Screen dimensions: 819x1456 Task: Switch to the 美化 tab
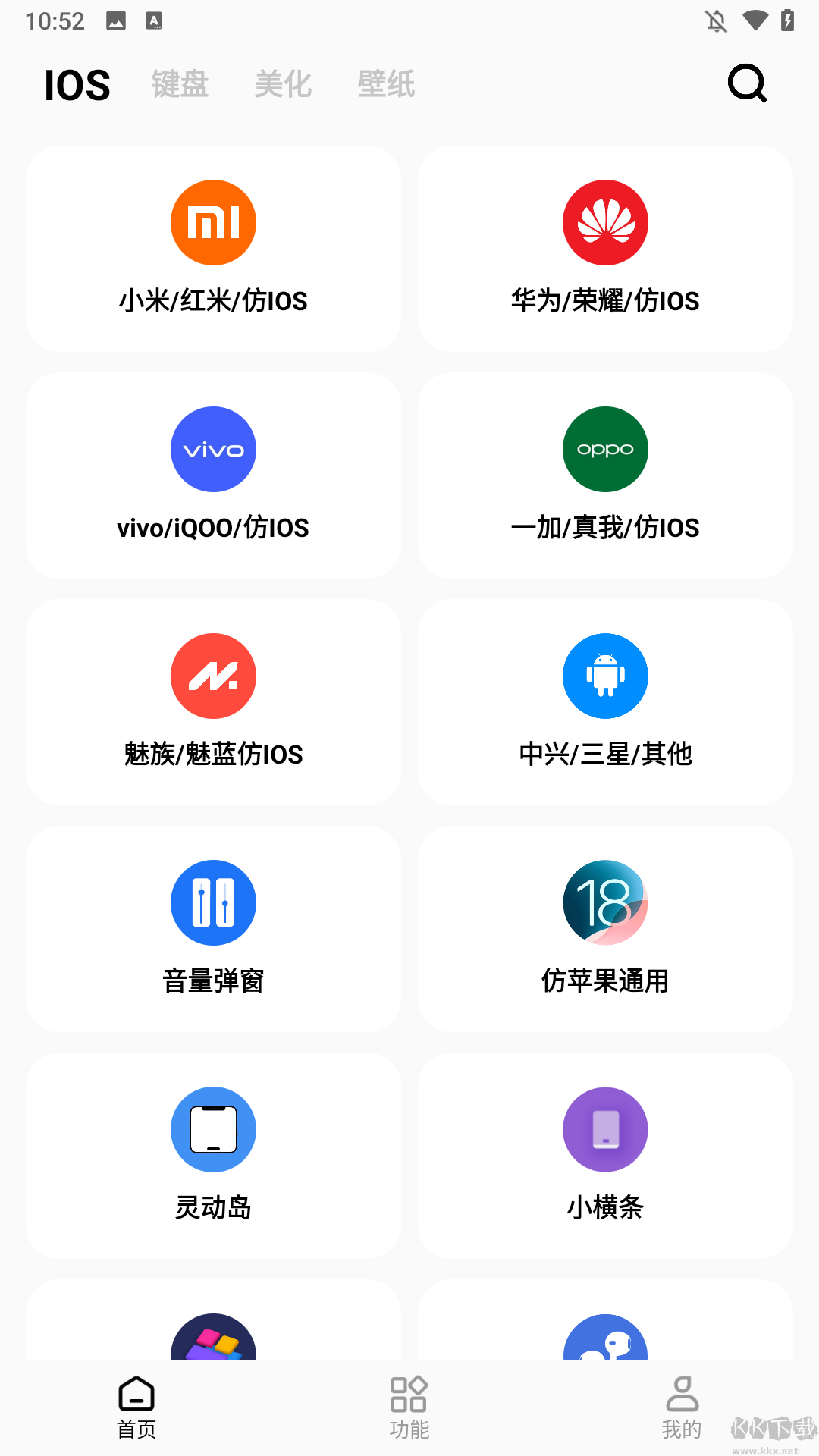point(283,84)
